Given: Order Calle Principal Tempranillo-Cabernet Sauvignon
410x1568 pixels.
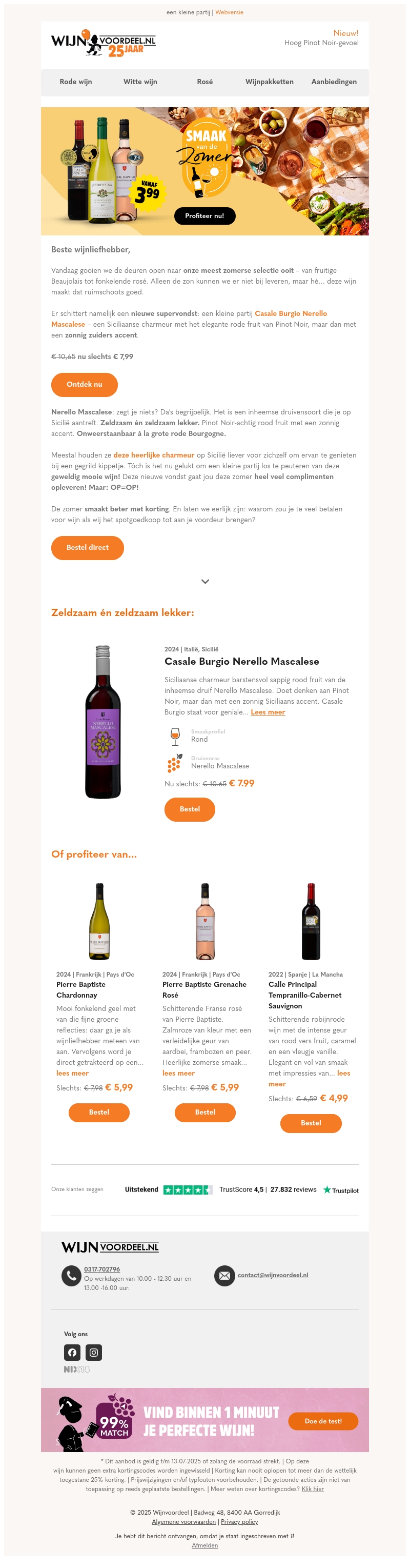Looking at the screenshot, I should [x=310, y=1123].
